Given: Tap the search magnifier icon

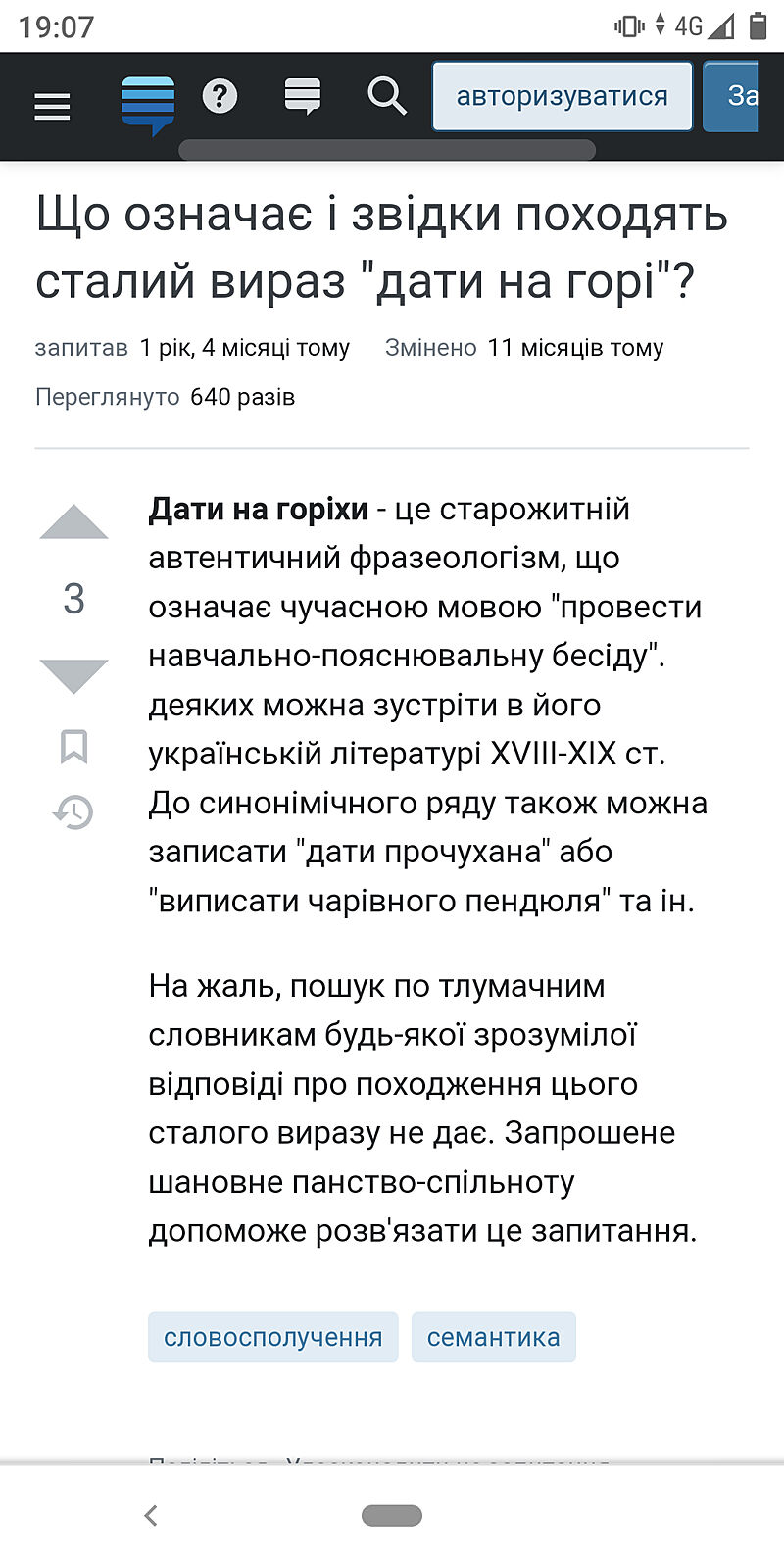Looking at the screenshot, I should [386, 96].
